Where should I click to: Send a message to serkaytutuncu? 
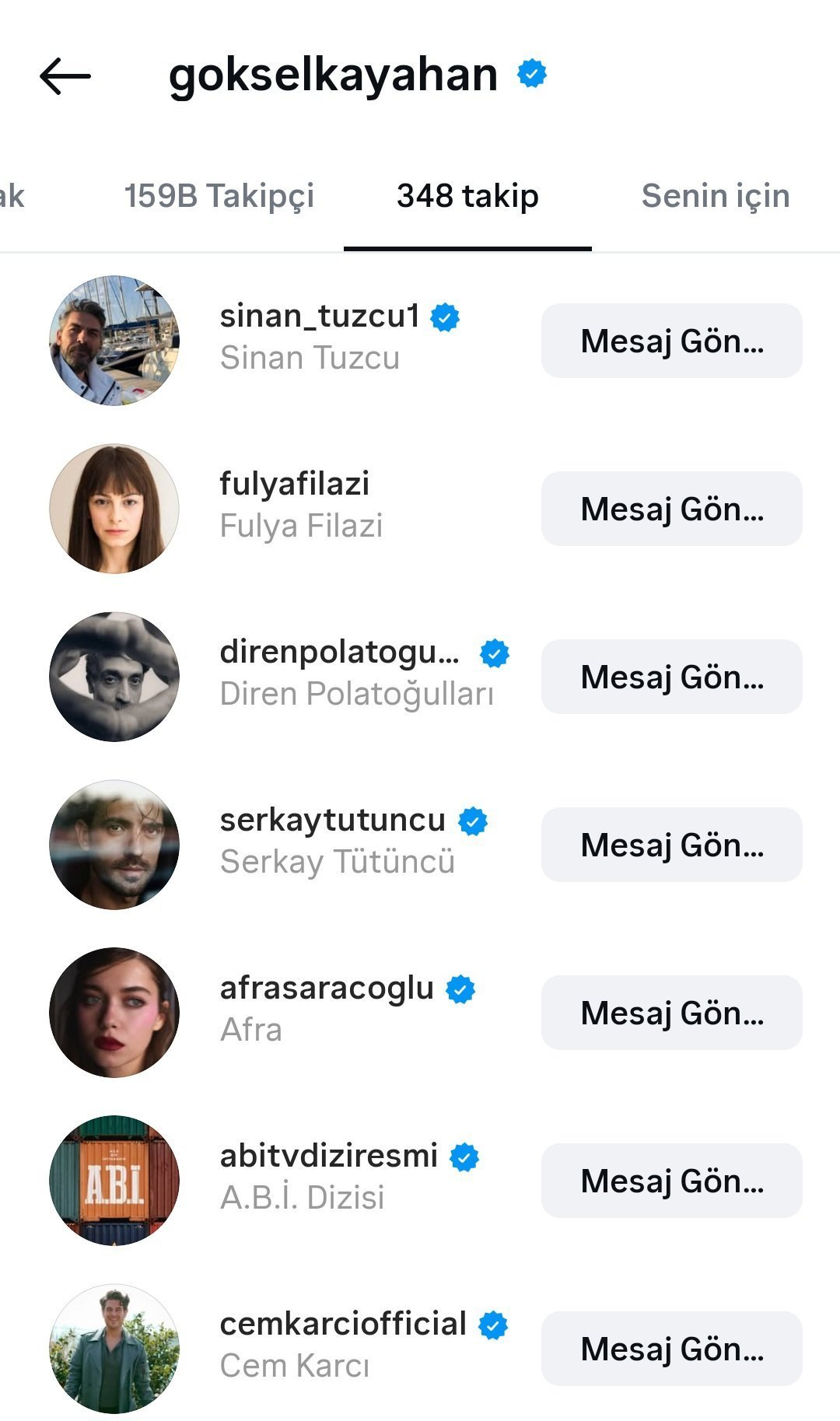click(671, 845)
